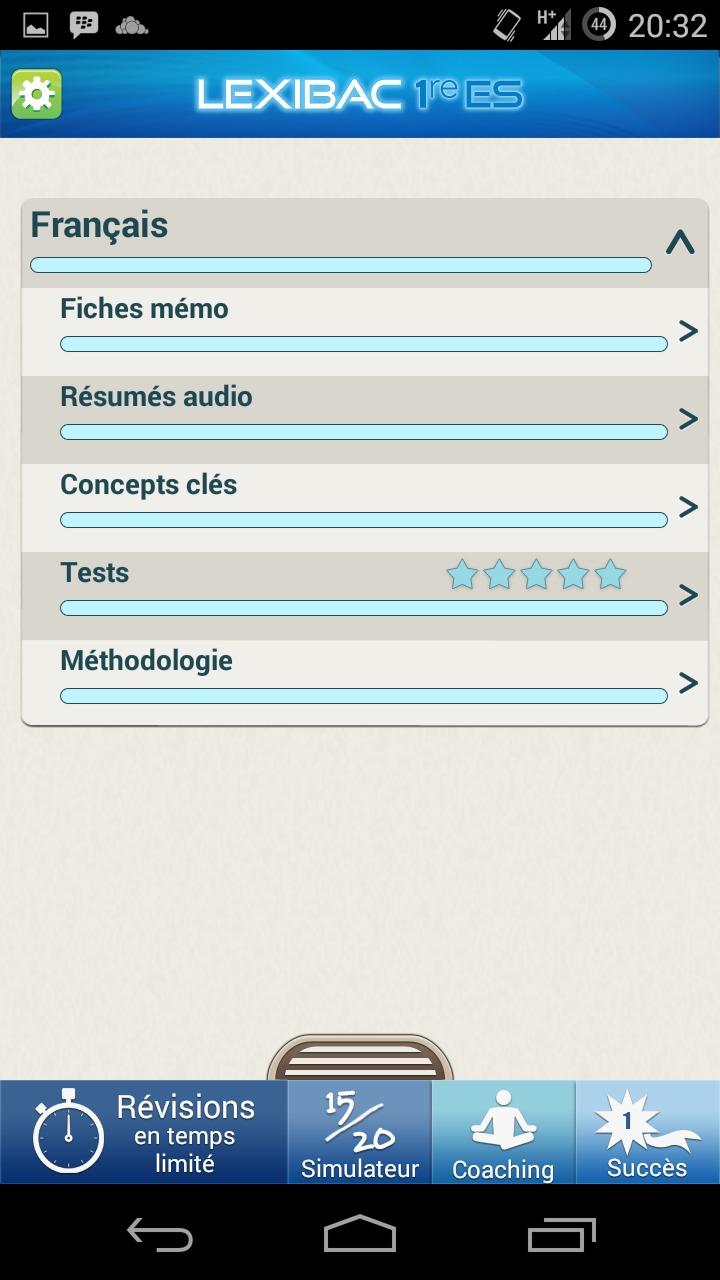Start Révisions en temps limité
This screenshot has width=720, height=1280.
144,1133
